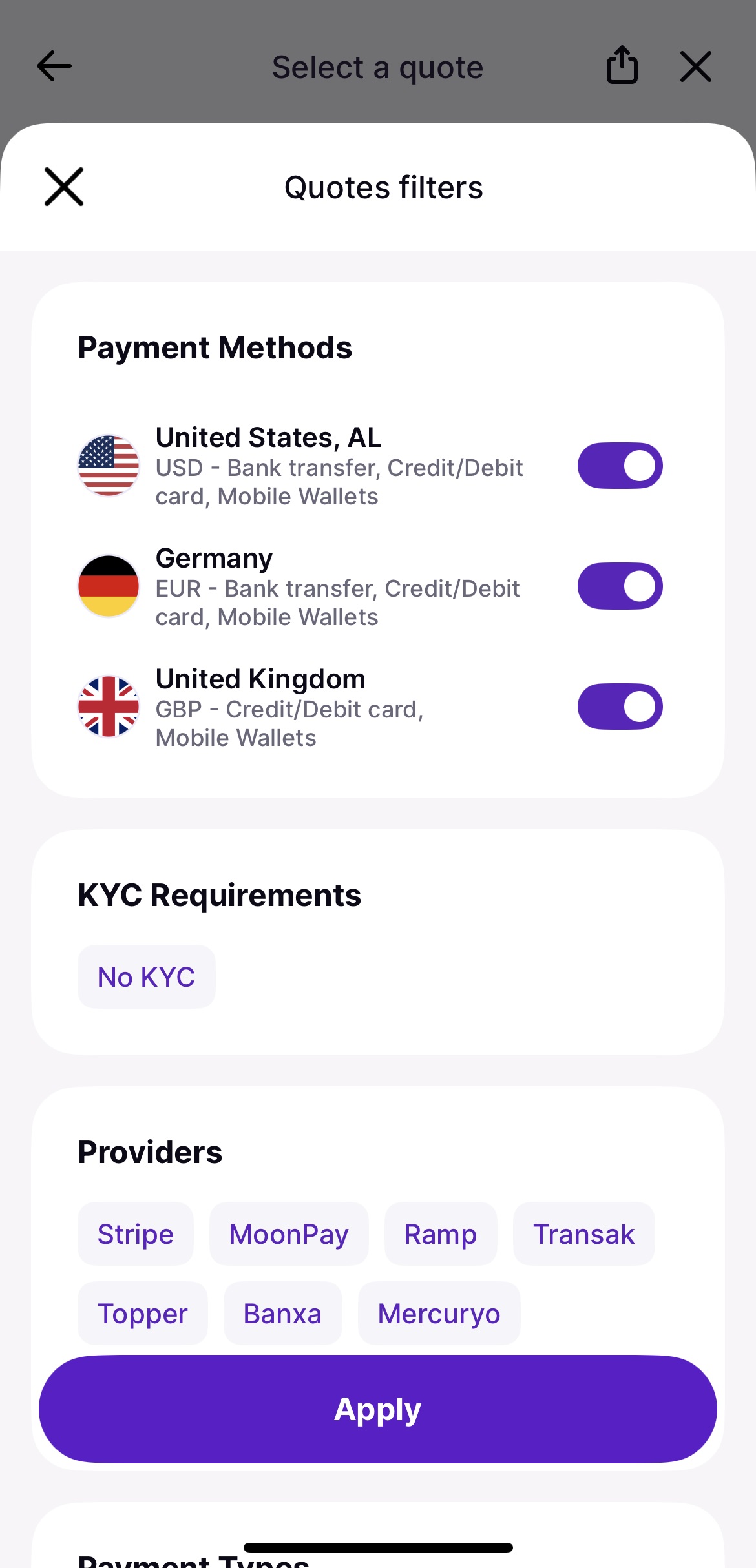Toggle United Kingdom payment methods switch
Screen dimensions: 756x1568
(620, 707)
